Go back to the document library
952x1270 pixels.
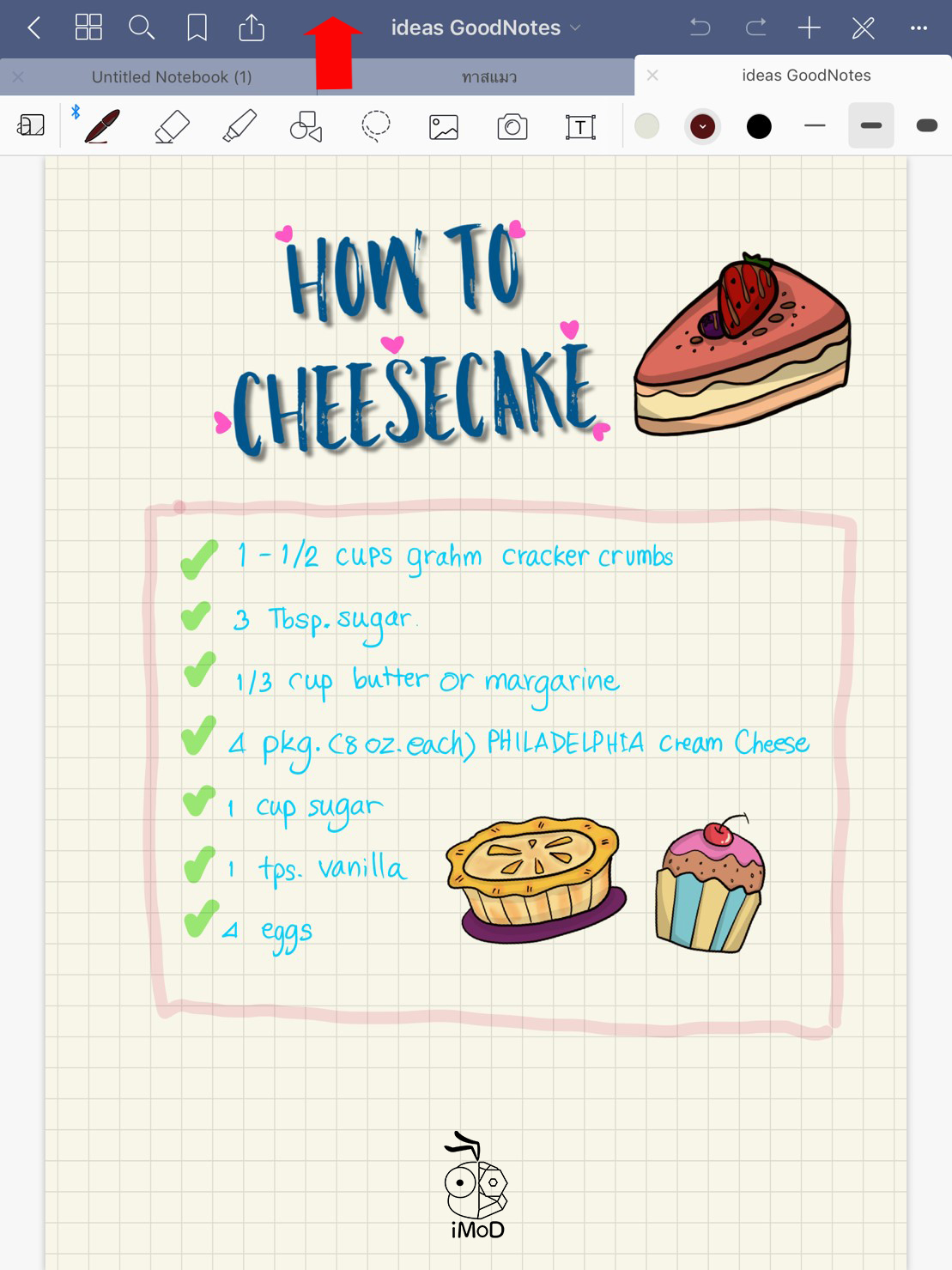(x=34, y=28)
